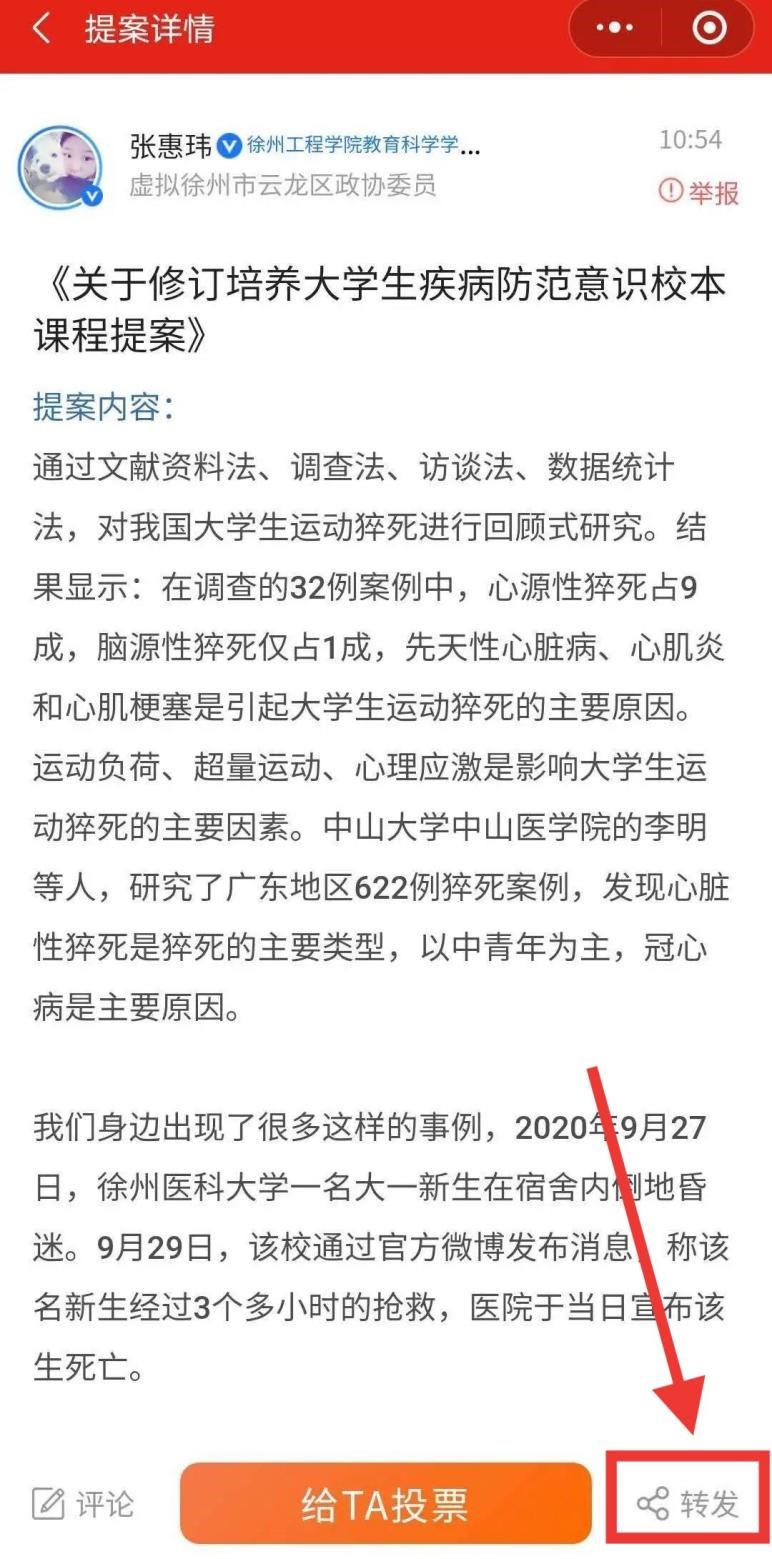
Task: Open the mini program three-dot menu
Action: coord(614,28)
